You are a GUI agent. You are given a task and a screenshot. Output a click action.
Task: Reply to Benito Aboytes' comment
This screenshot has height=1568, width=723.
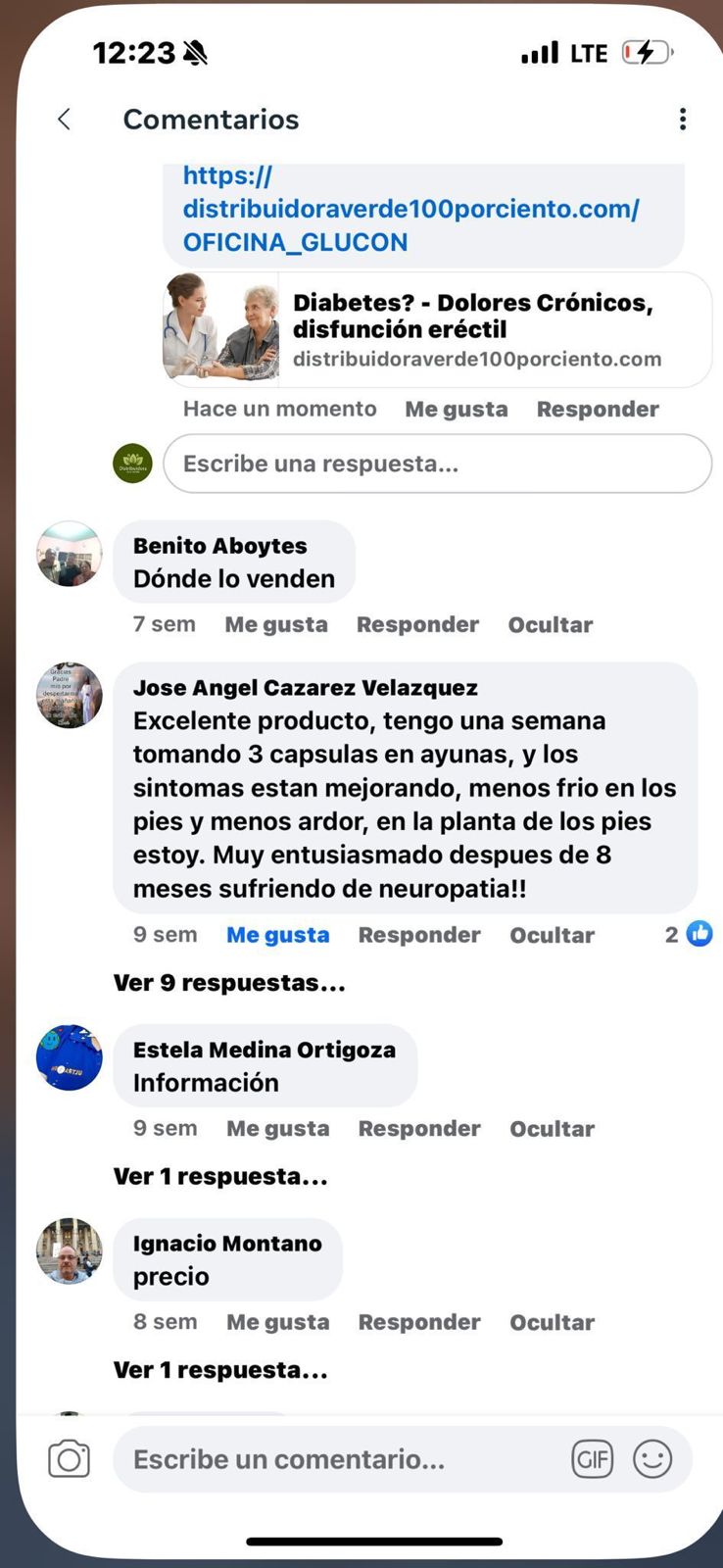417,625
